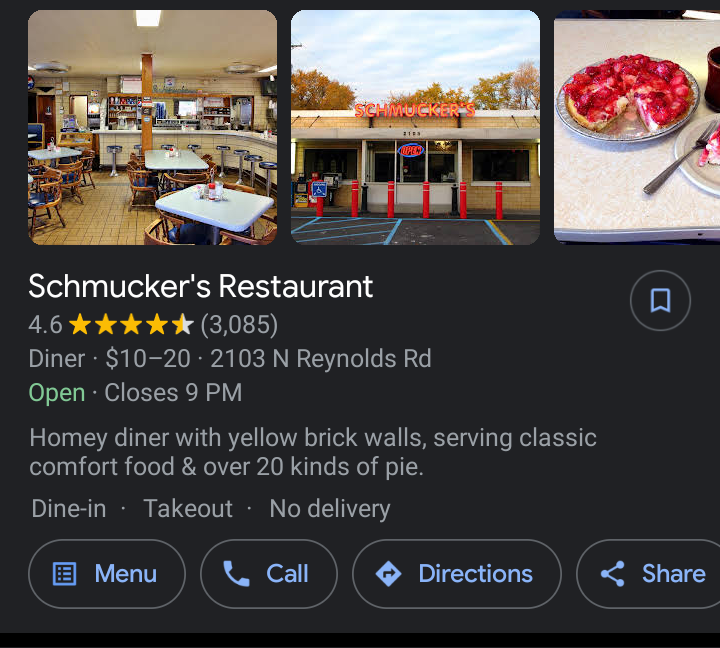View the storefront exterior photo
Viewport: 720px width, 648px height.
[x=415, y=127]
